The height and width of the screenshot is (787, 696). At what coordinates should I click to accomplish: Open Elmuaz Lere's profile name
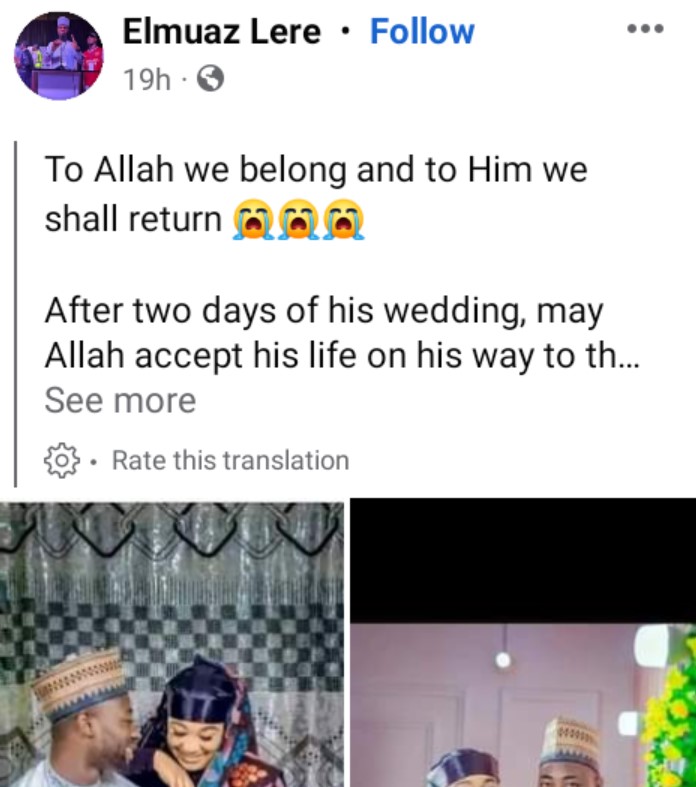[x=221, y=32]
